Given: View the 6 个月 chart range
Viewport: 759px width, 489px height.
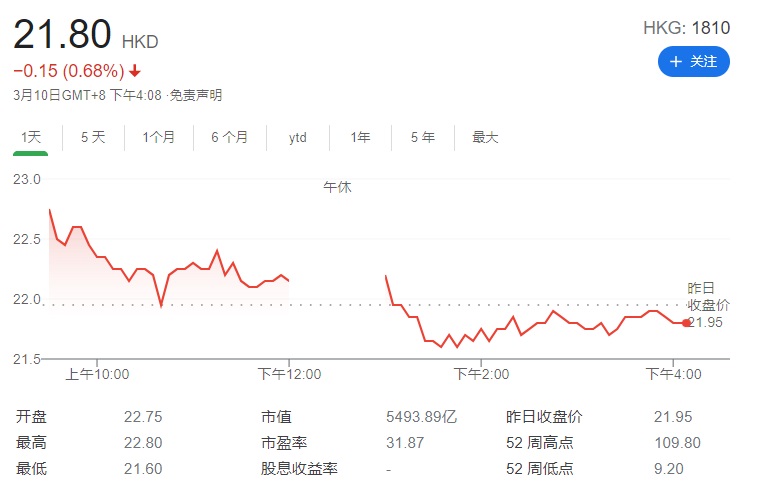Looking at the screenshot, I should [x=230, y=138].
